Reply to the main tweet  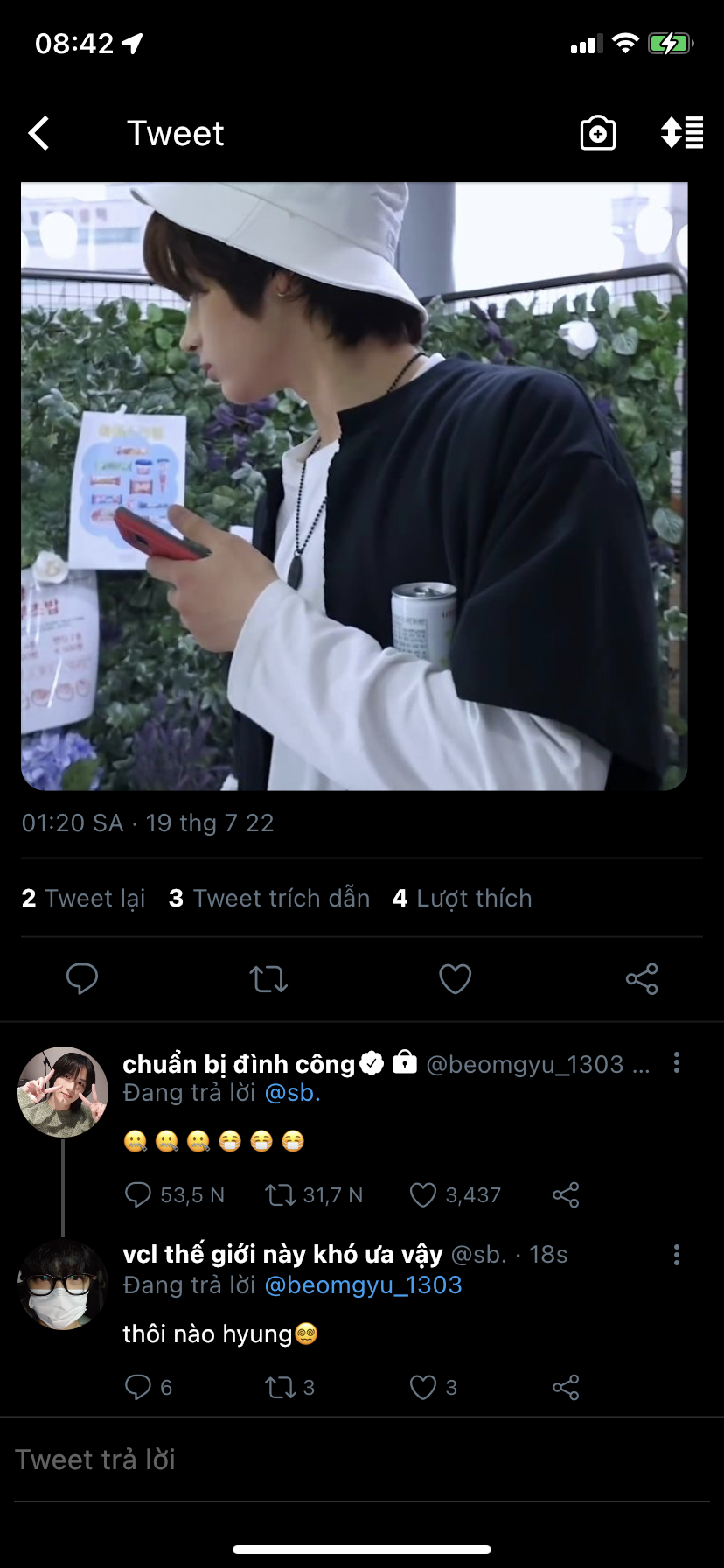click(x=82, y=978)
